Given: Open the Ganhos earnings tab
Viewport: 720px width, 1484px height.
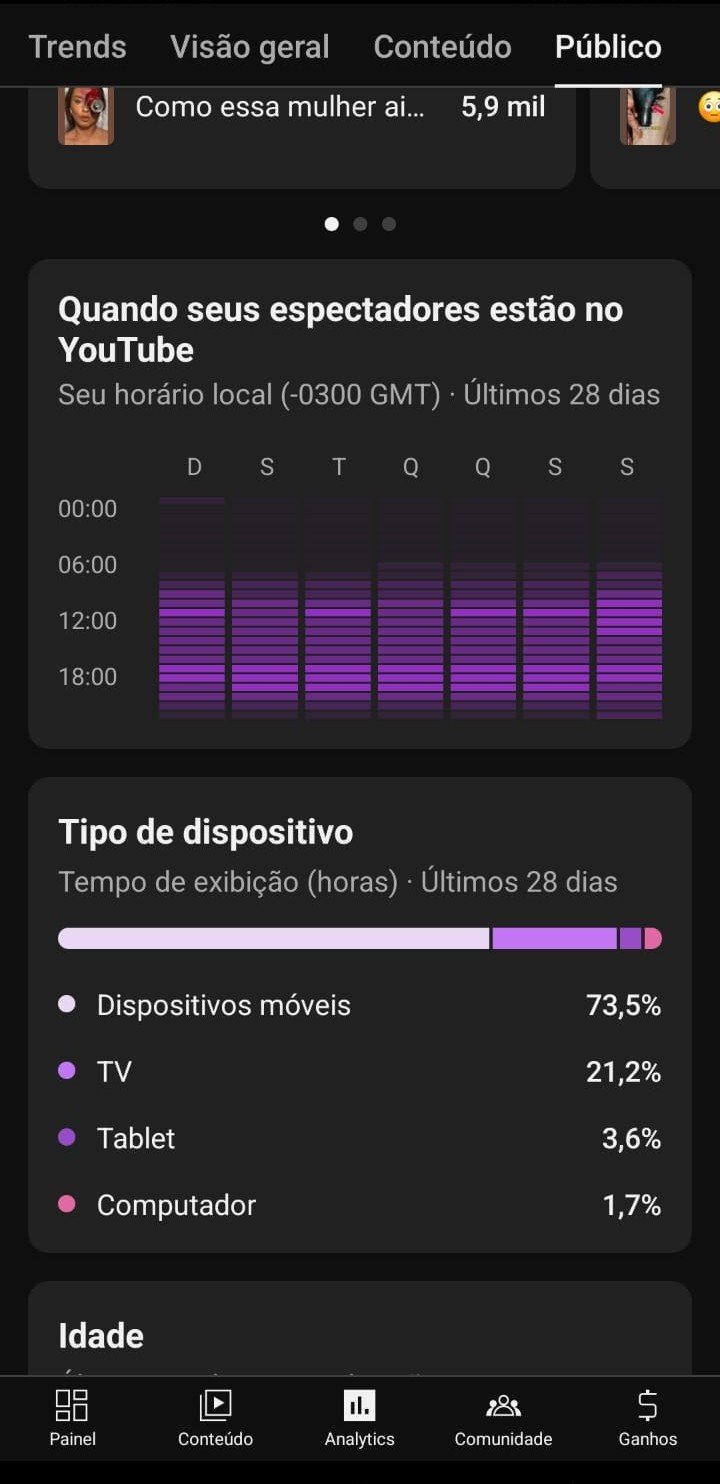Looking at the screenshot, I should click(x=648, y=1418).
